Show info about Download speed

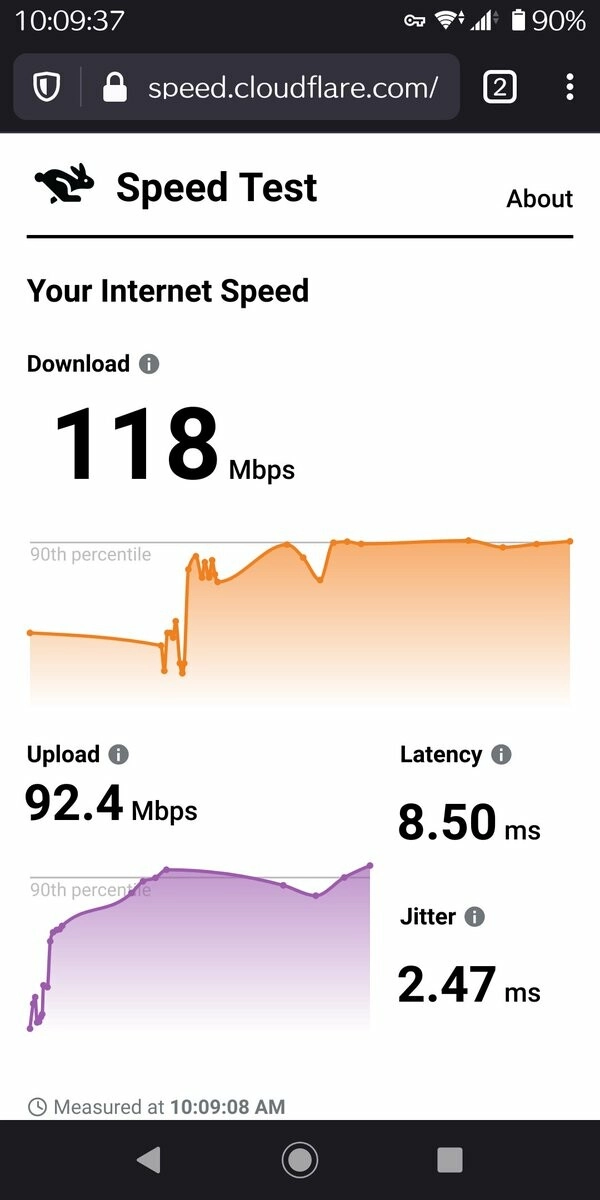(x=149, y=364)
